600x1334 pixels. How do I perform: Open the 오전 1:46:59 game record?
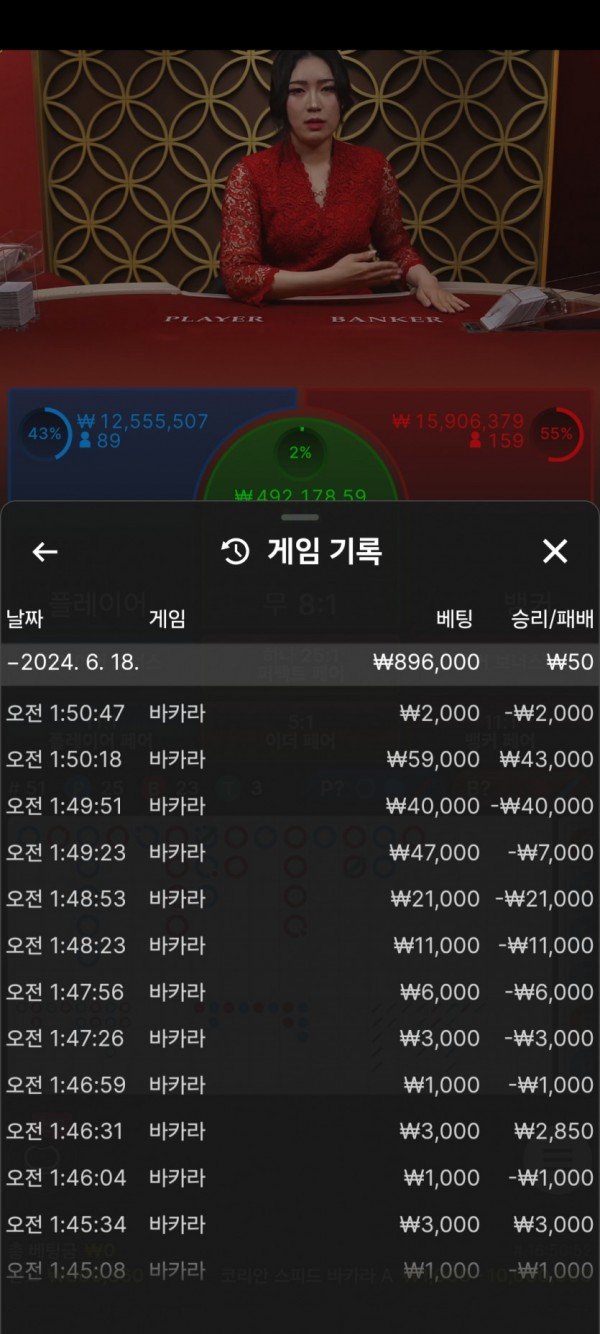click(x=300, y=1085)
